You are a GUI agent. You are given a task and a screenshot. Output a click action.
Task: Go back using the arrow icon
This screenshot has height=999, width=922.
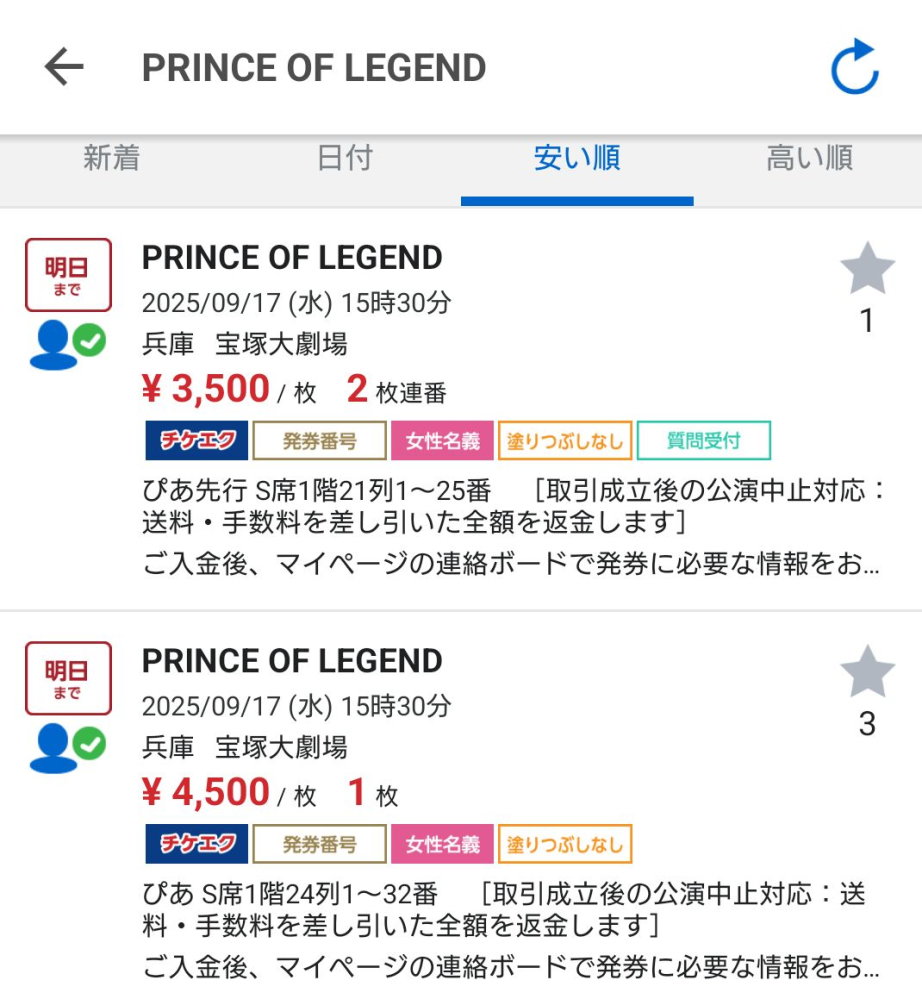click(x=64, y=68)
